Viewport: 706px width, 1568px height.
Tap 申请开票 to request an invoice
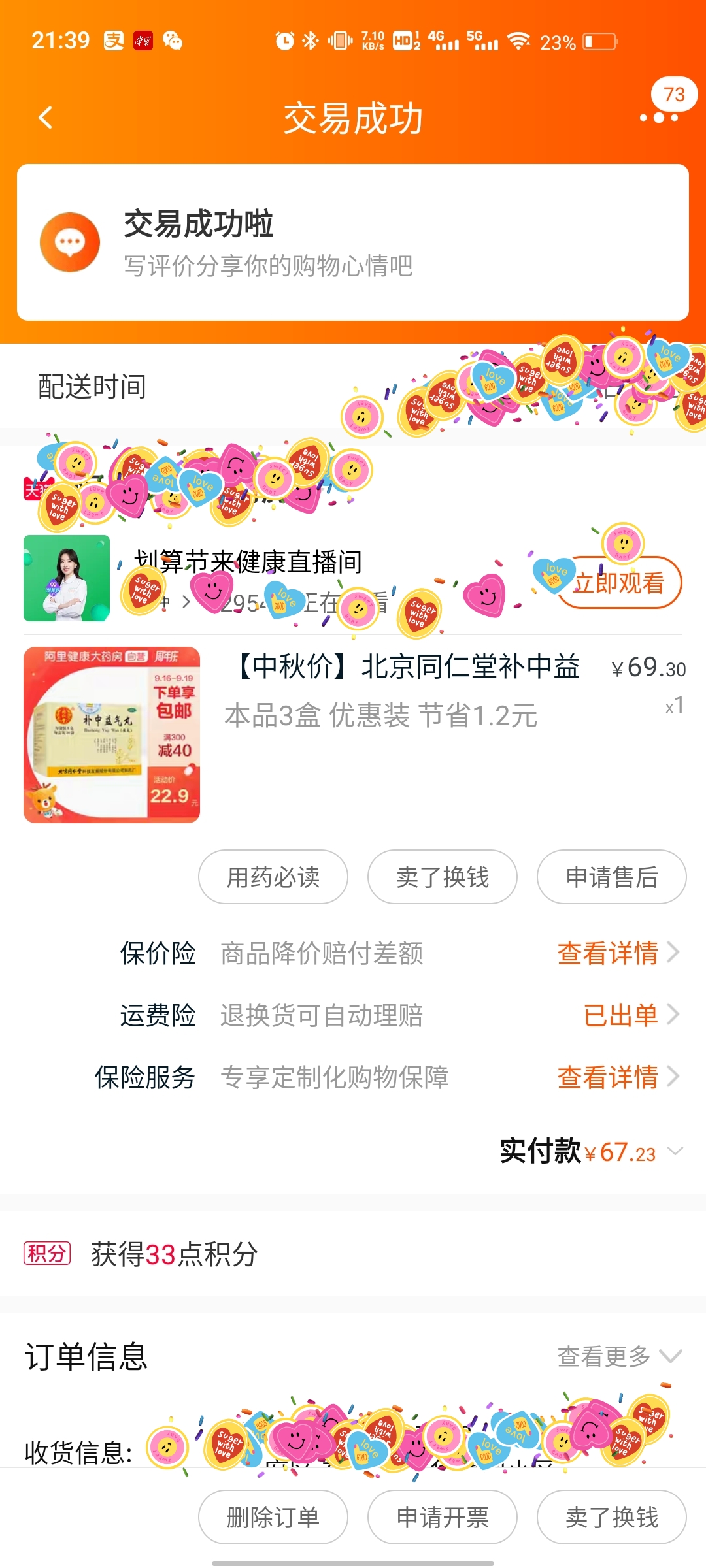442,1518
